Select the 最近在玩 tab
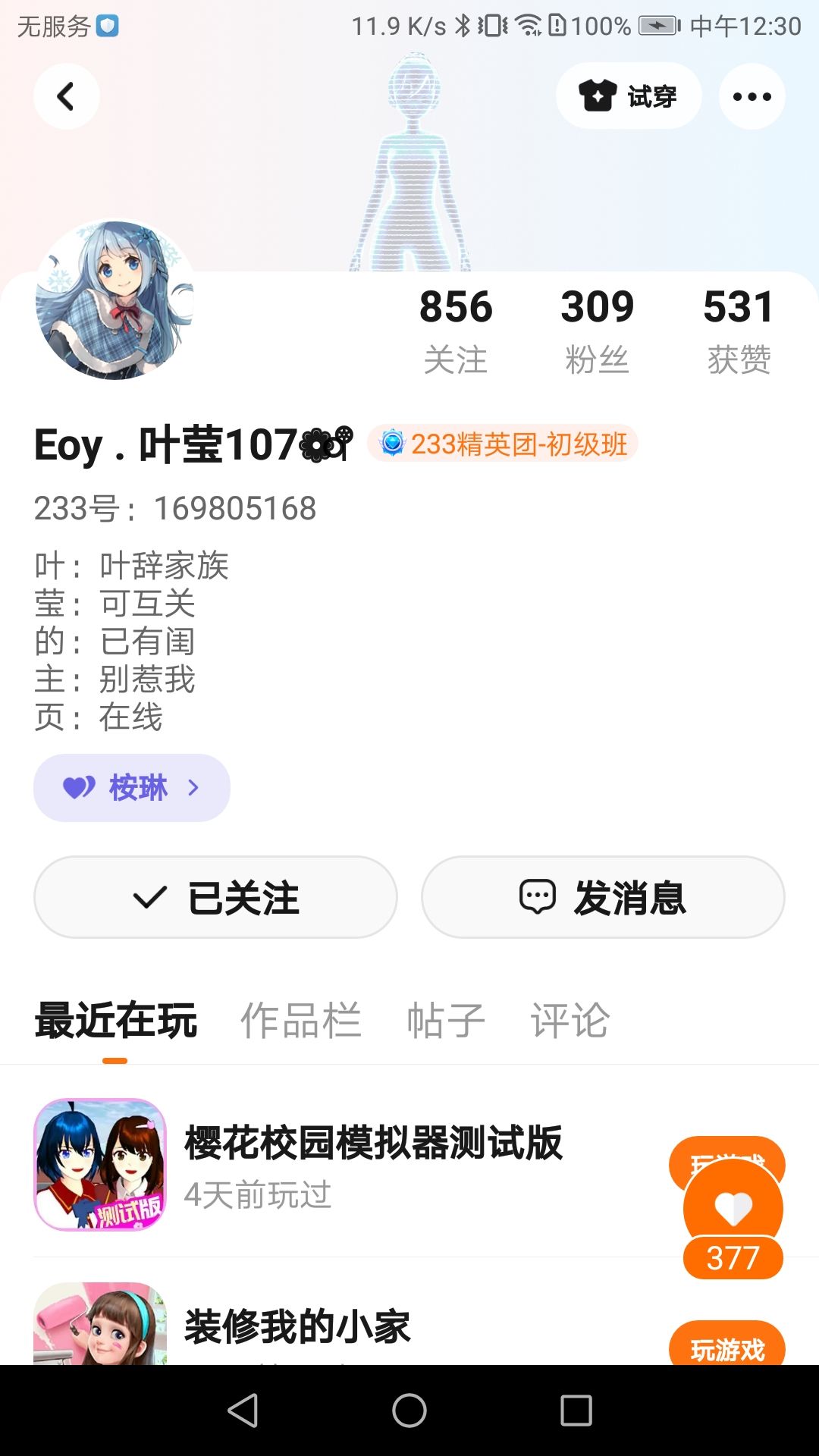819x1456 pixels. pyautogui.click(x=115, y=1020)
